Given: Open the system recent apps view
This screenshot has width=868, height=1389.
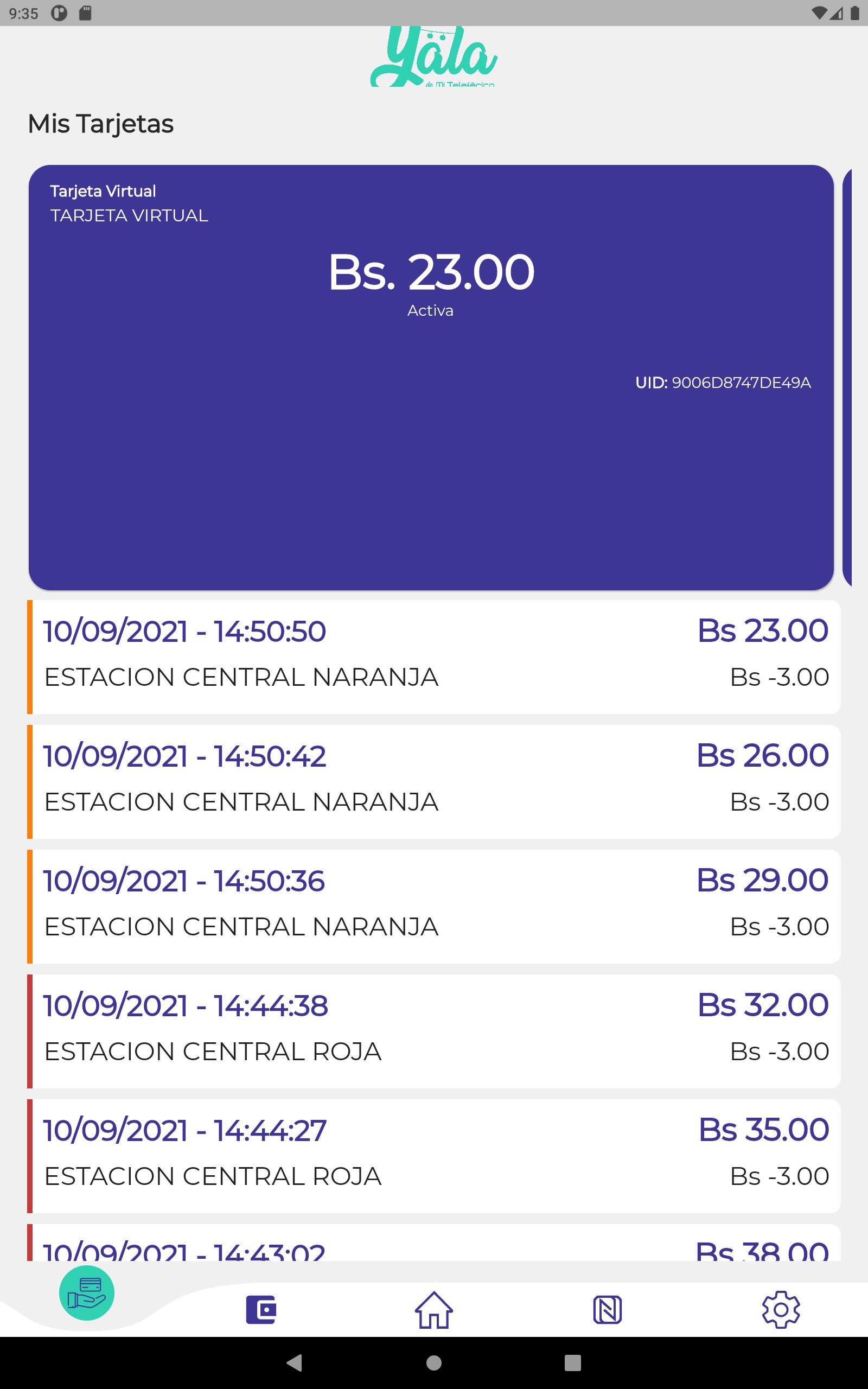Looking at the screenshot, I should pos(572,1362).
